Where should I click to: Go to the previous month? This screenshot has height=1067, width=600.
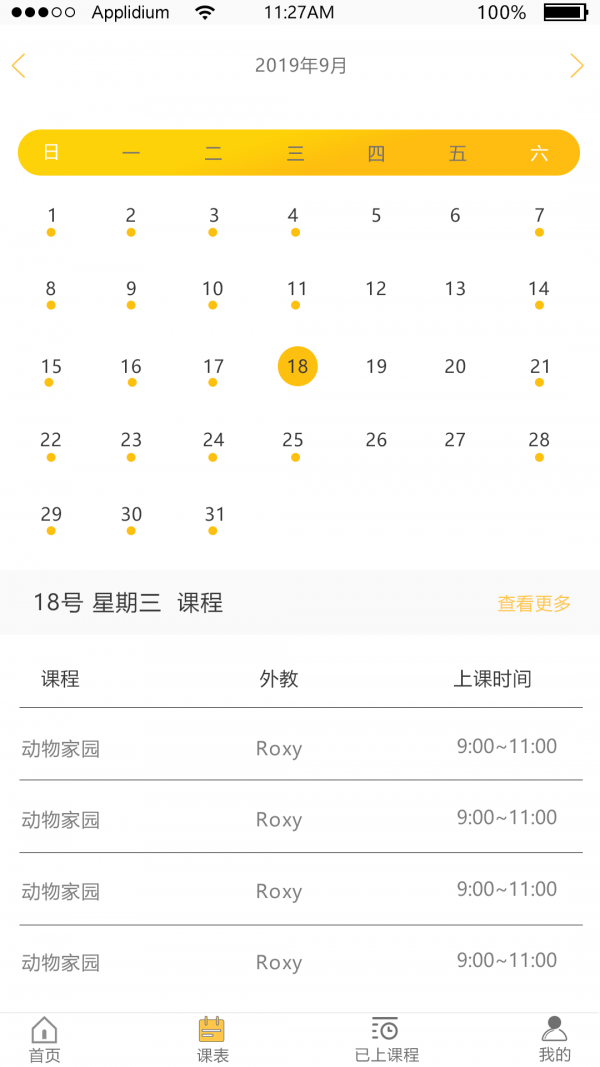(x=18, y=66)
